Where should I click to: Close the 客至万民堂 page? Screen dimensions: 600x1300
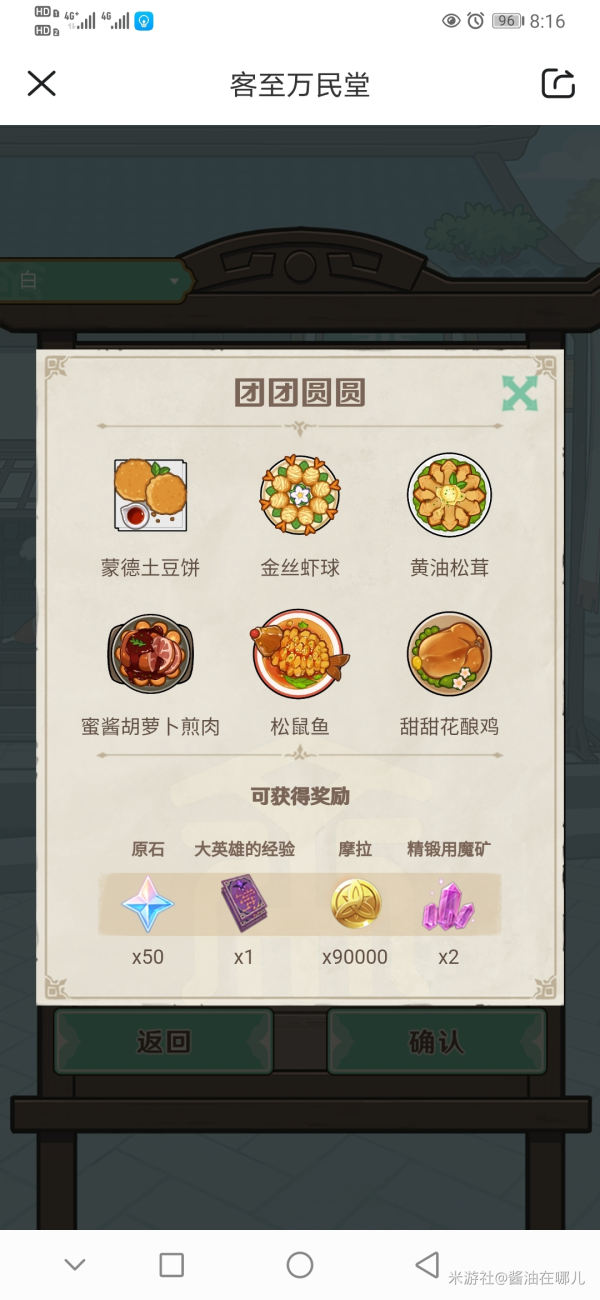tap(41, 83)
